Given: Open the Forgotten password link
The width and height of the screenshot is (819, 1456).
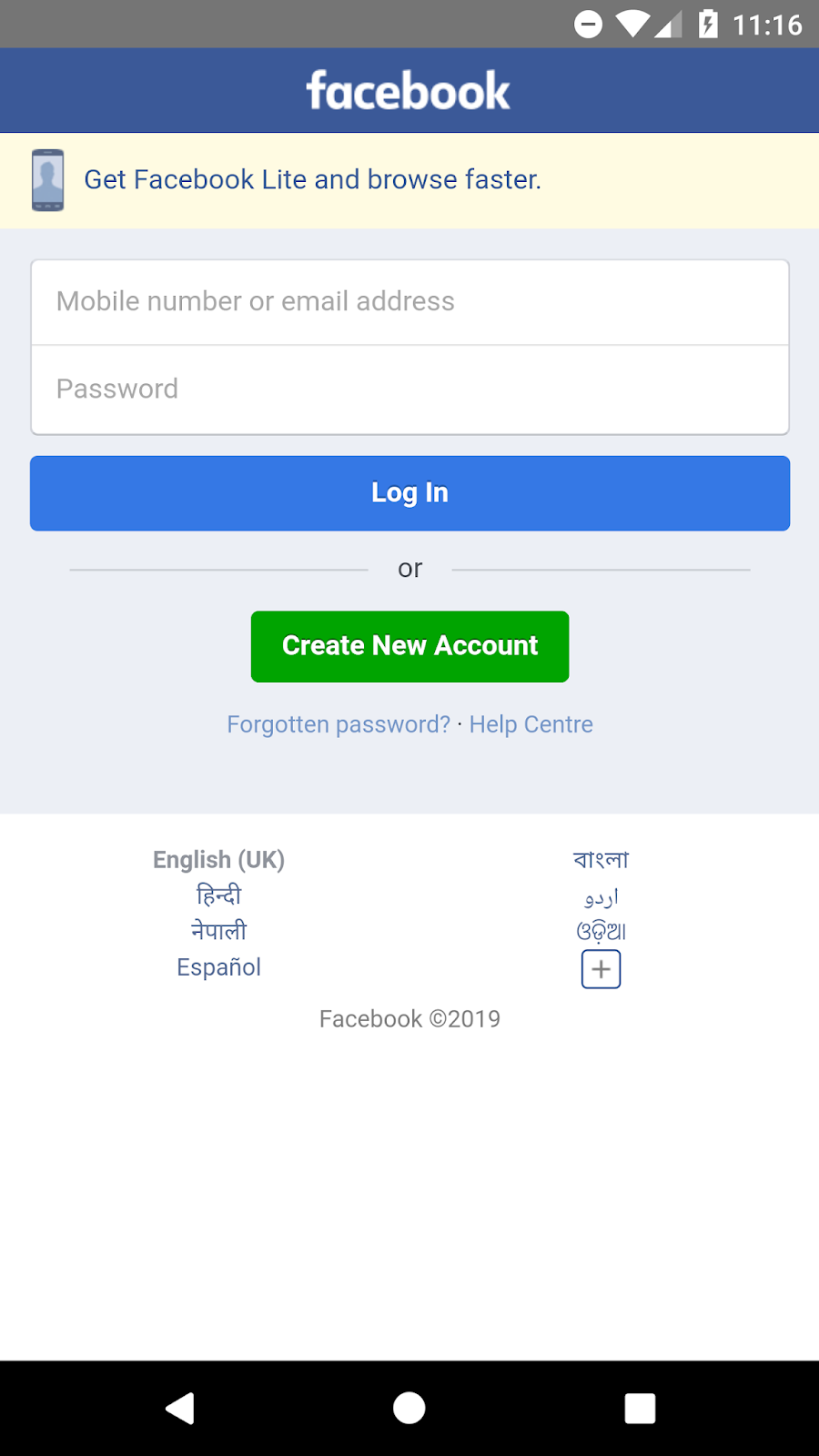Looking at the screenshot, I should [x=339, y=724].
